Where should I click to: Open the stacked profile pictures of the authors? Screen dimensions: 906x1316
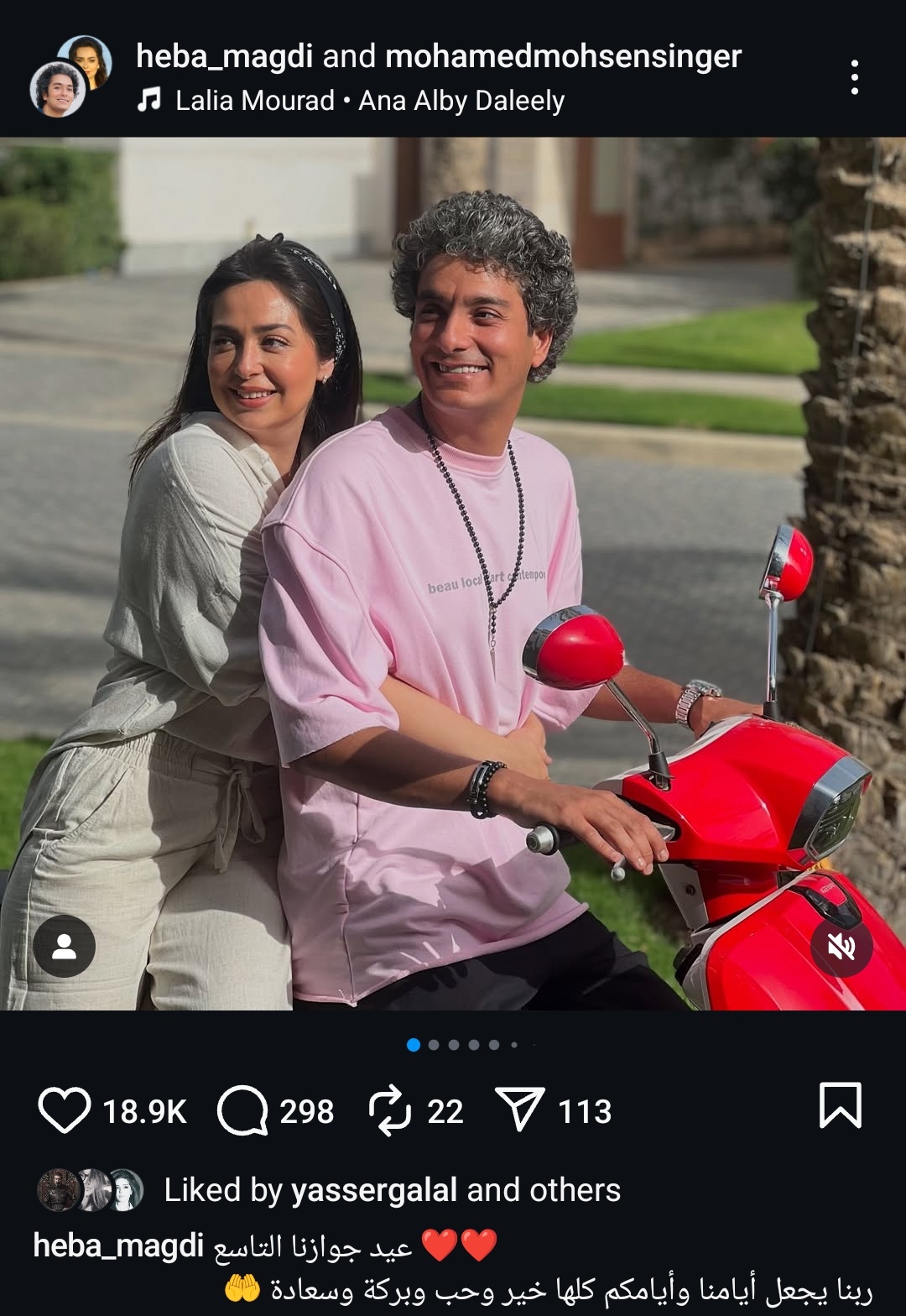[70, 76]
